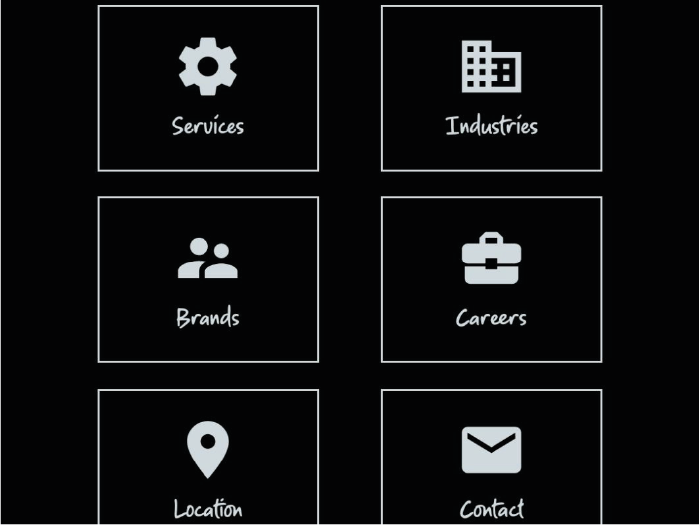Open the Contact card

(x=491, y=460)
